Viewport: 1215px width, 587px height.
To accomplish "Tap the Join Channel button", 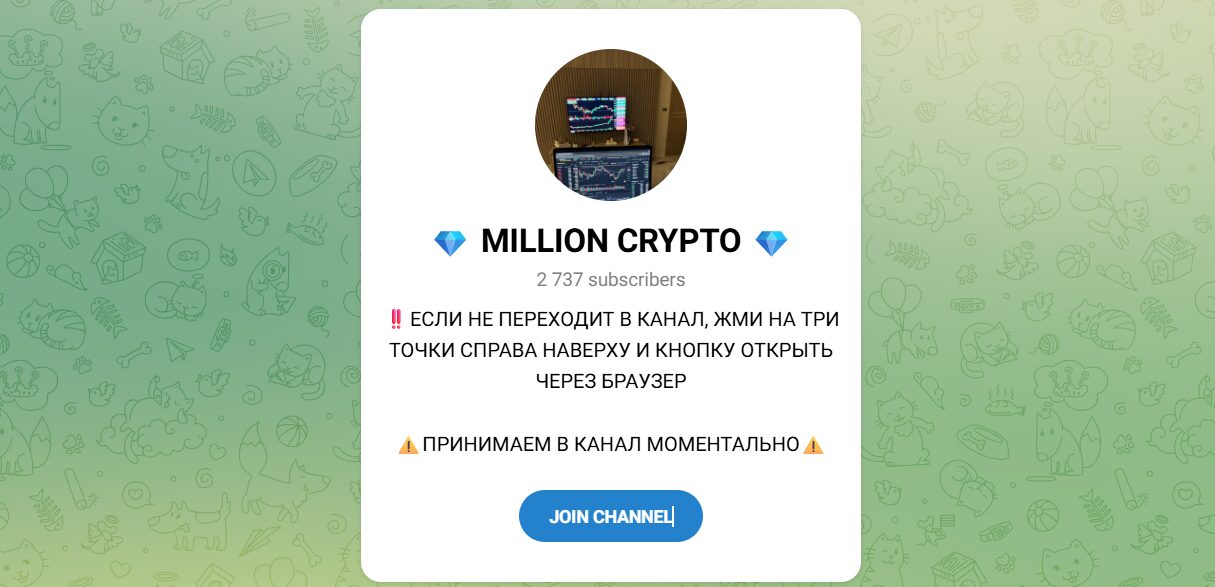I will point(610,516).
